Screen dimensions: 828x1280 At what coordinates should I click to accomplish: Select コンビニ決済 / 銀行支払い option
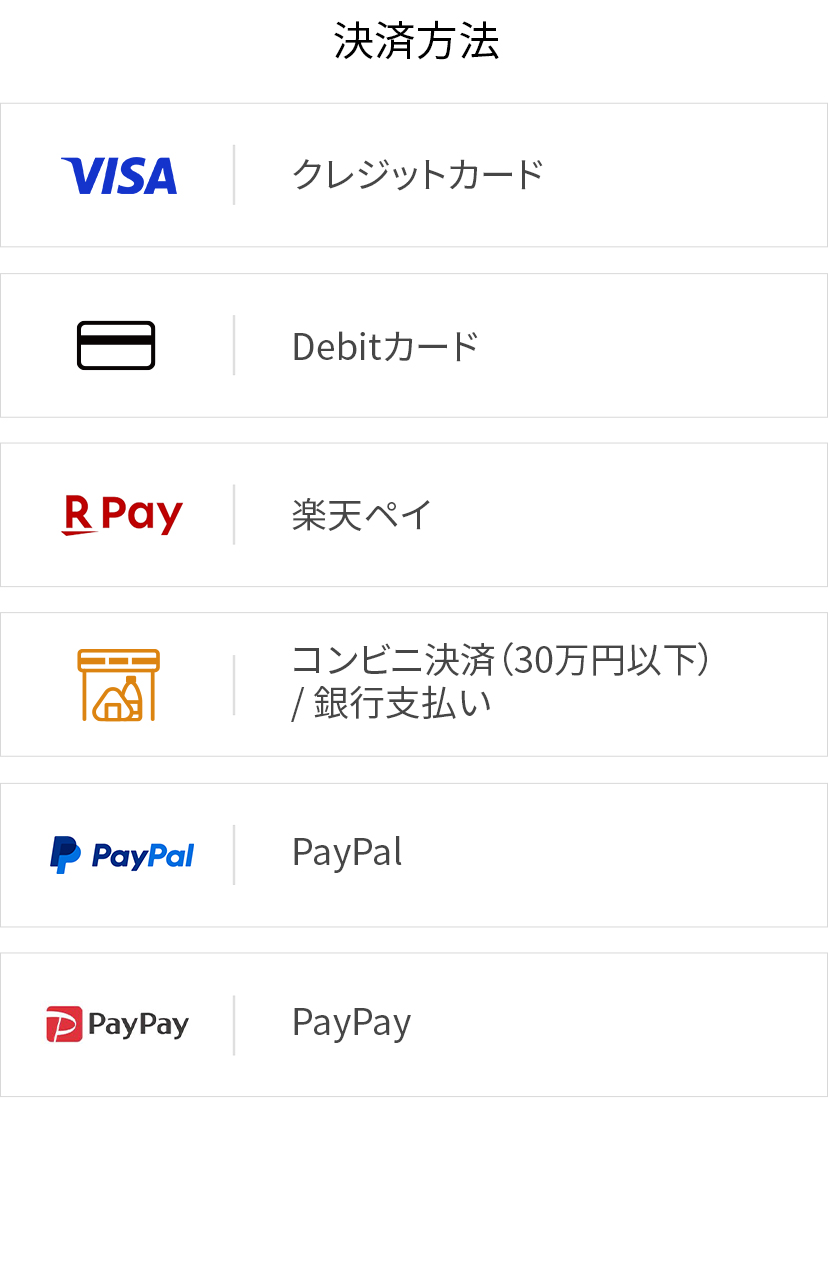pos(414,685)
